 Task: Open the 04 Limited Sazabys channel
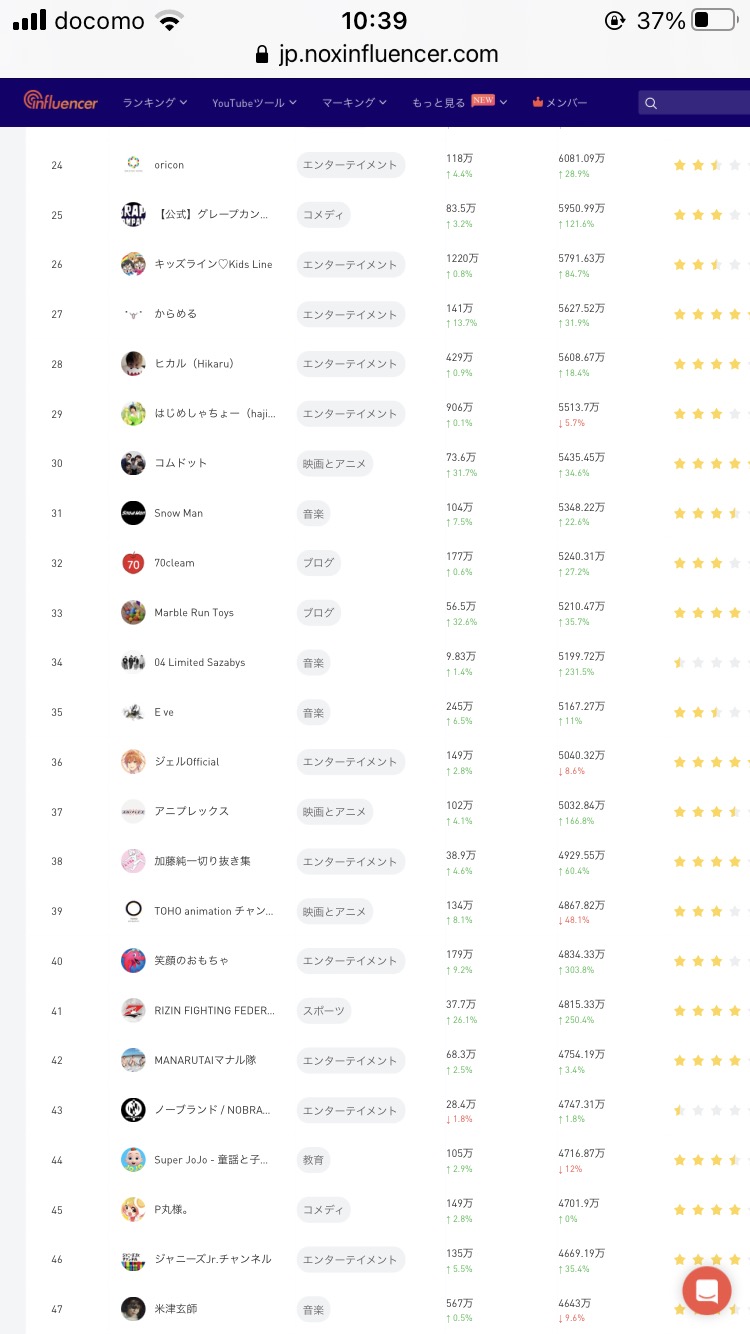(x=199, y=662)
